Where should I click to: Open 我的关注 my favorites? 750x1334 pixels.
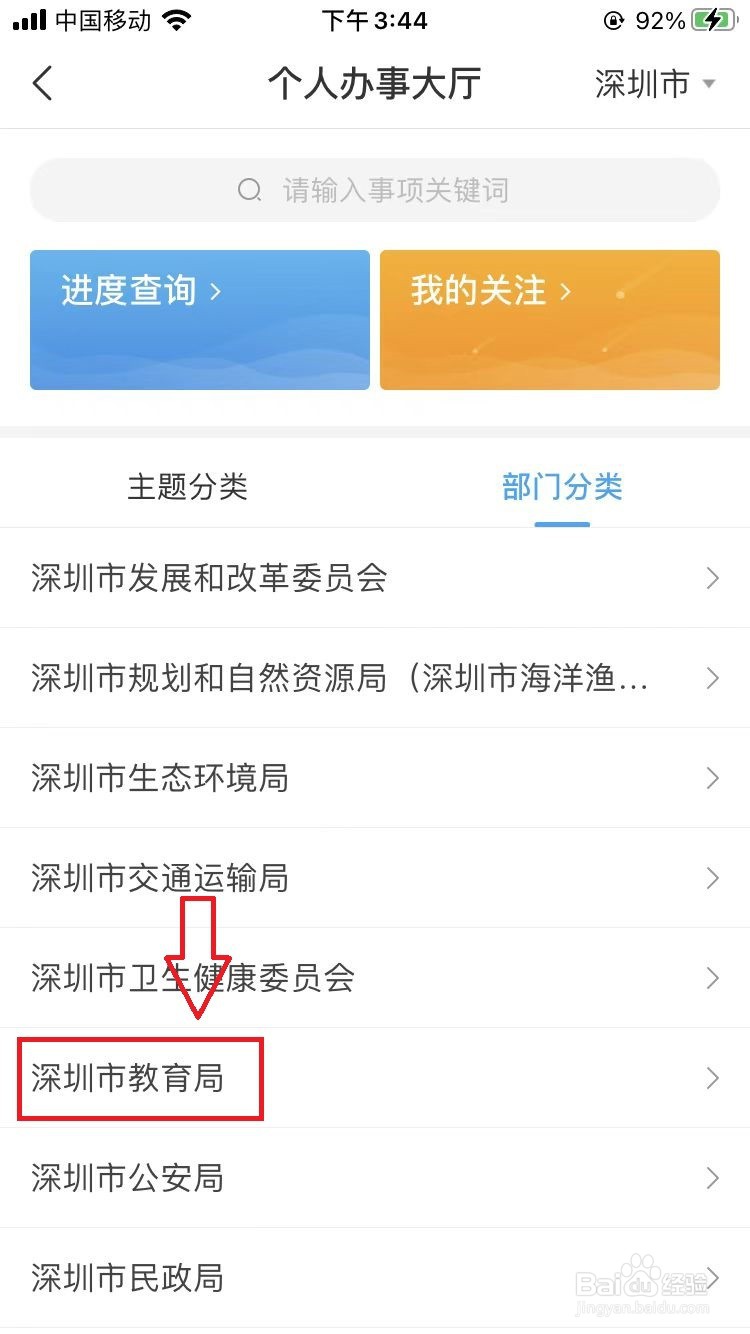tap(549, 318)
